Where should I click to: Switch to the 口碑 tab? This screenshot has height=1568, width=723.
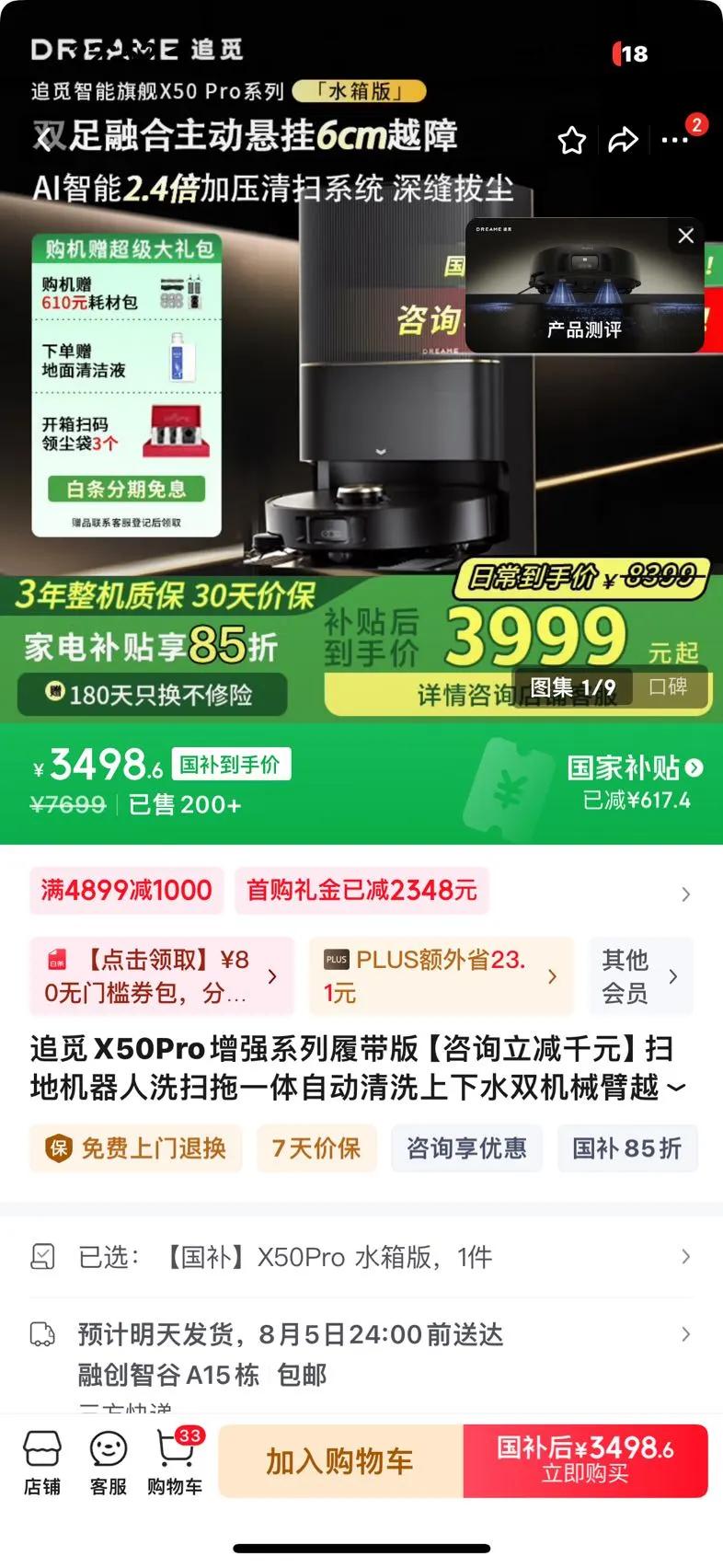point(669,686)
